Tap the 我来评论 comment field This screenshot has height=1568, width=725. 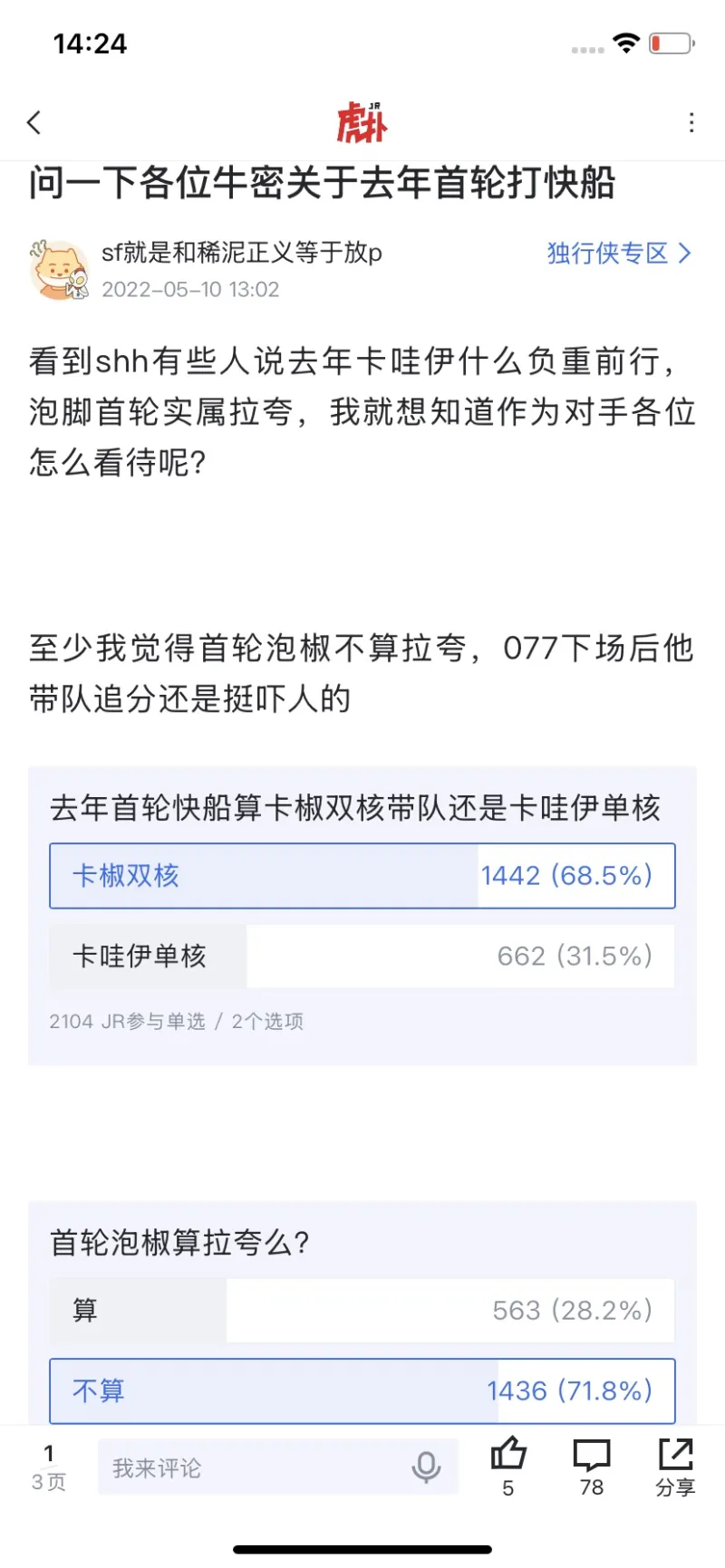coord(254,1467)
